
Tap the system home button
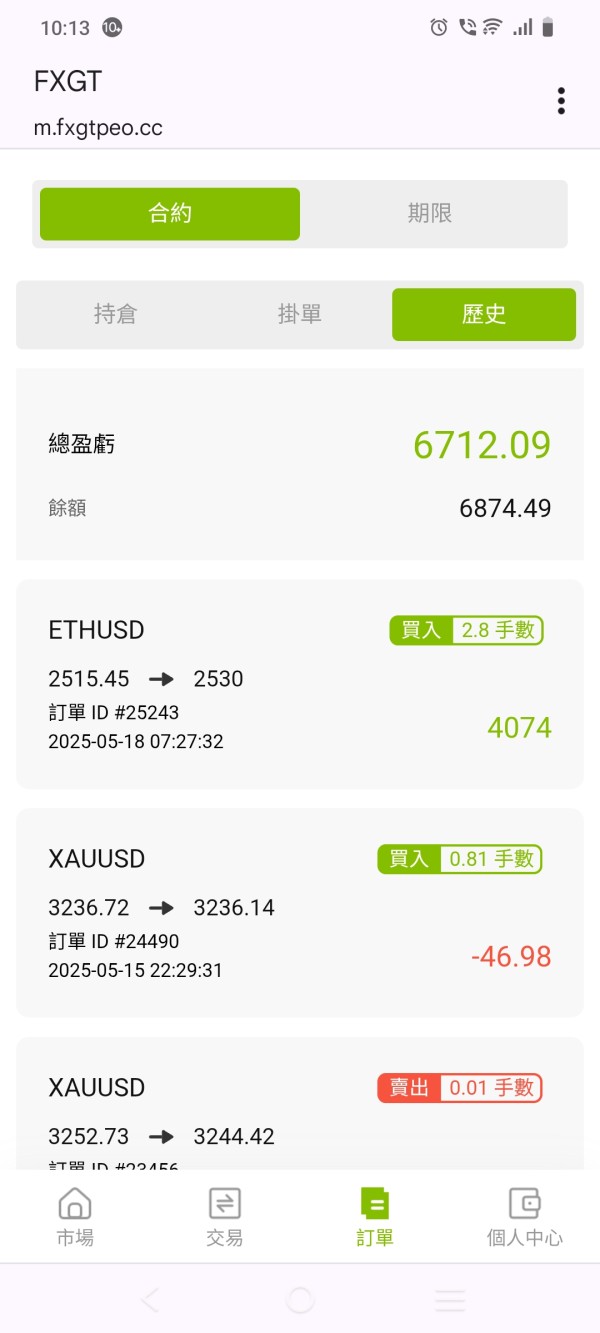[300, 1300]
